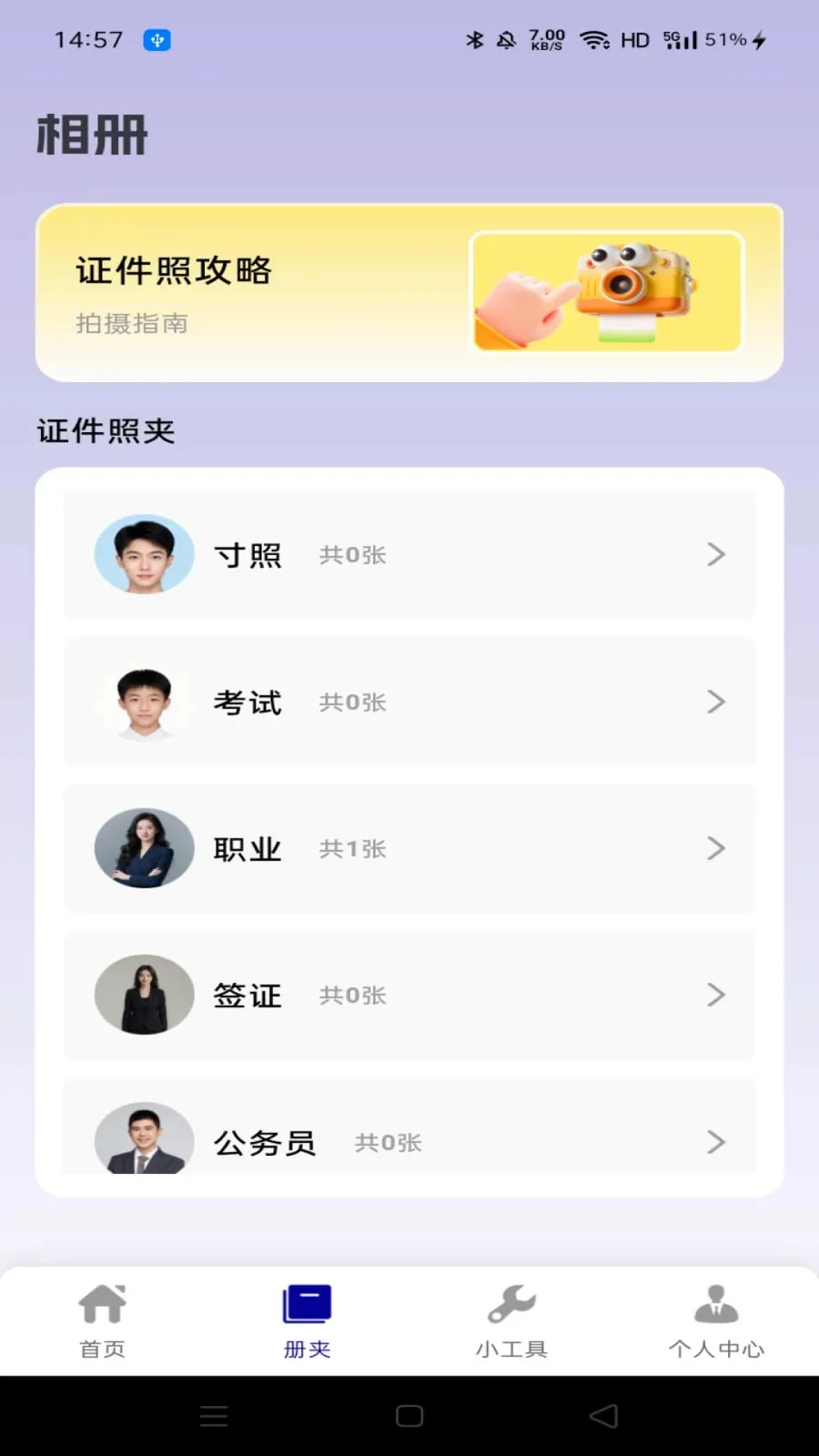Select the 册夹 tab
819x1456 pixels.
coord(307,1321)
